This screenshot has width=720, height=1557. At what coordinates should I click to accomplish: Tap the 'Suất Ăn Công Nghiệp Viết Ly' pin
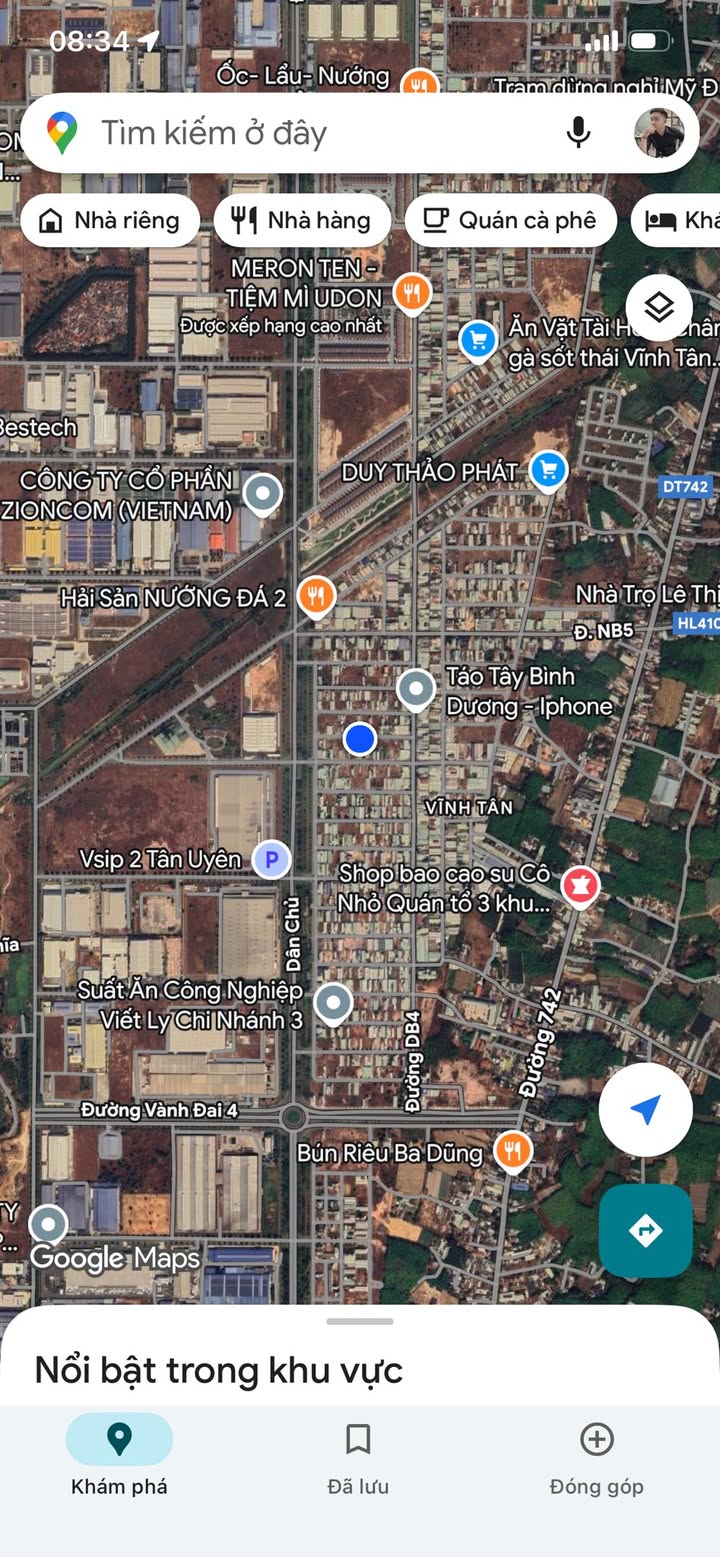coord(333,1002)
